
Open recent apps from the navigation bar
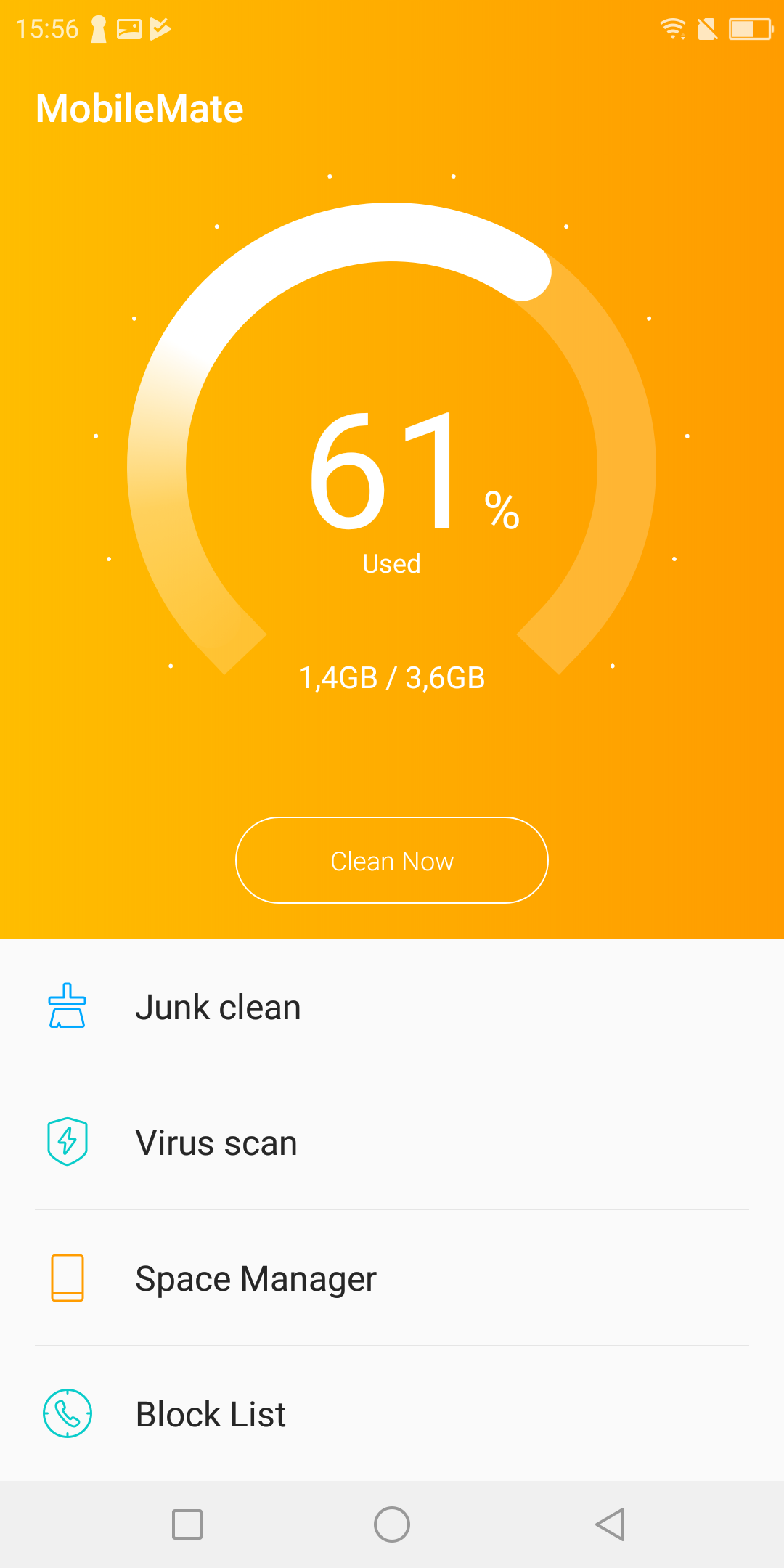point(187,1524)
